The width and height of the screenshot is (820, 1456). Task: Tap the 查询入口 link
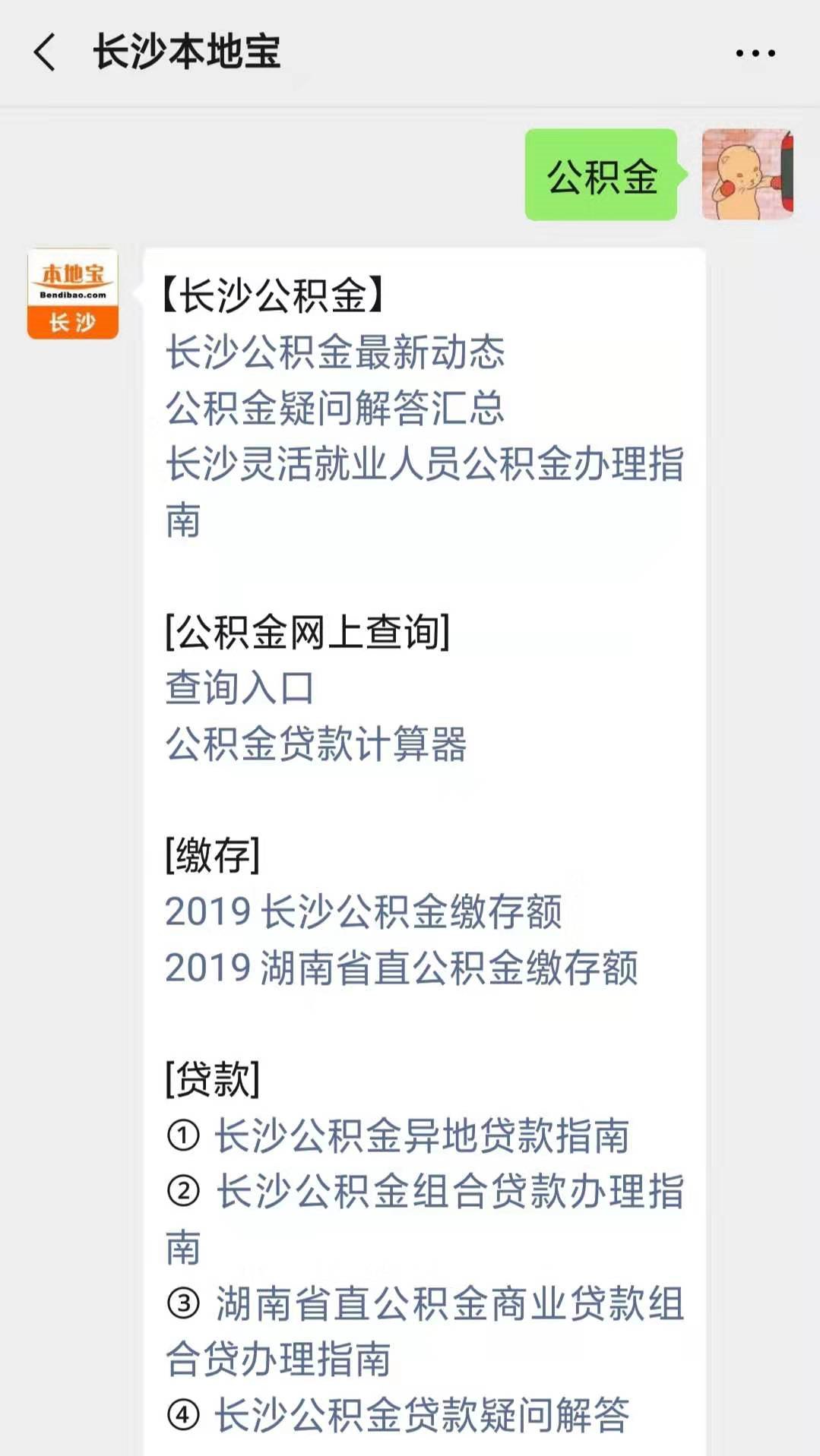pyautogui.click(x=239, y=687)
